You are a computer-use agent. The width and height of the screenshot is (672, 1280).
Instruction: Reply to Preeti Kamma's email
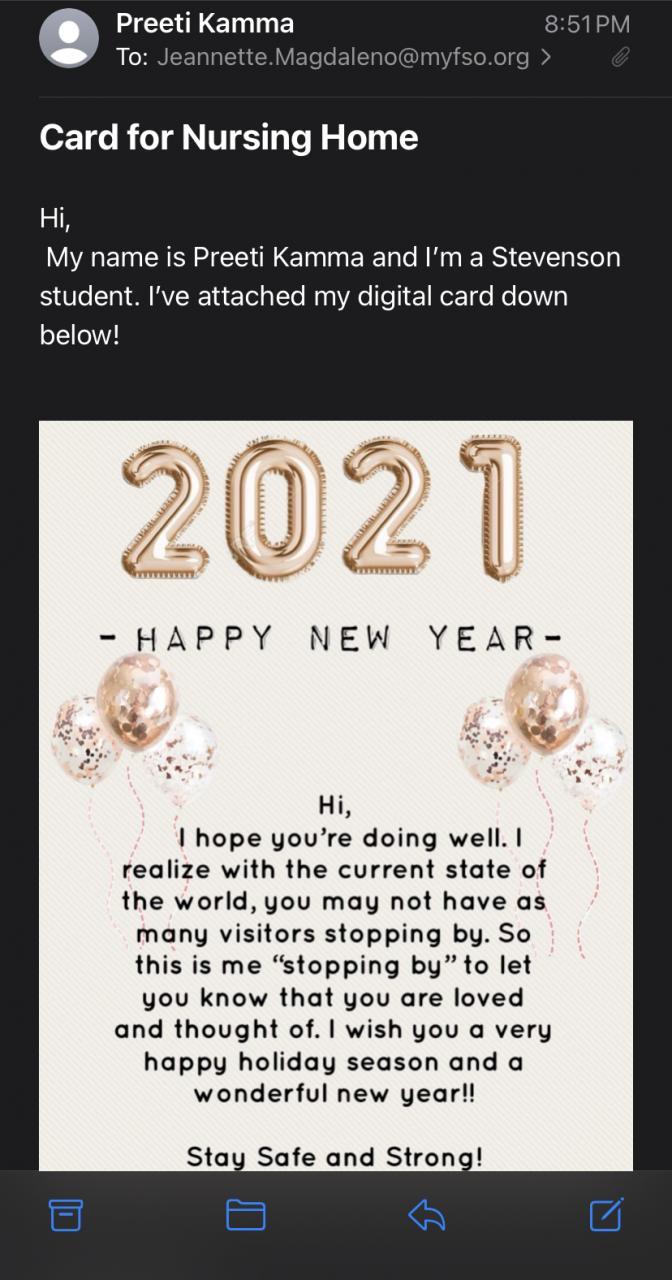point(427,1214)
